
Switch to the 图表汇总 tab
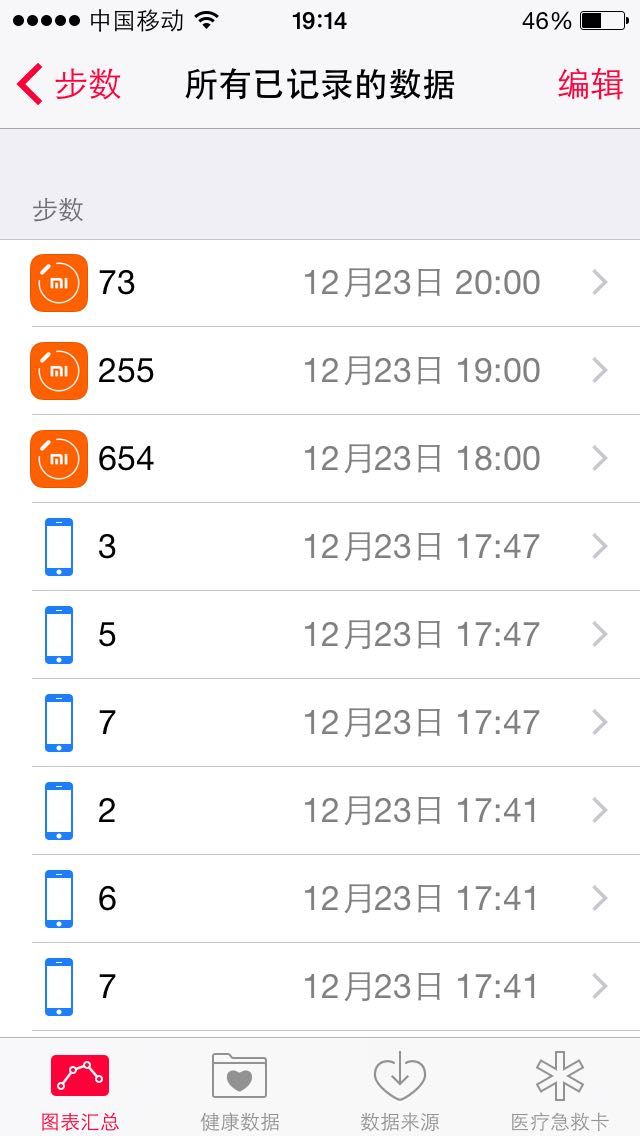click(80, 1090)
